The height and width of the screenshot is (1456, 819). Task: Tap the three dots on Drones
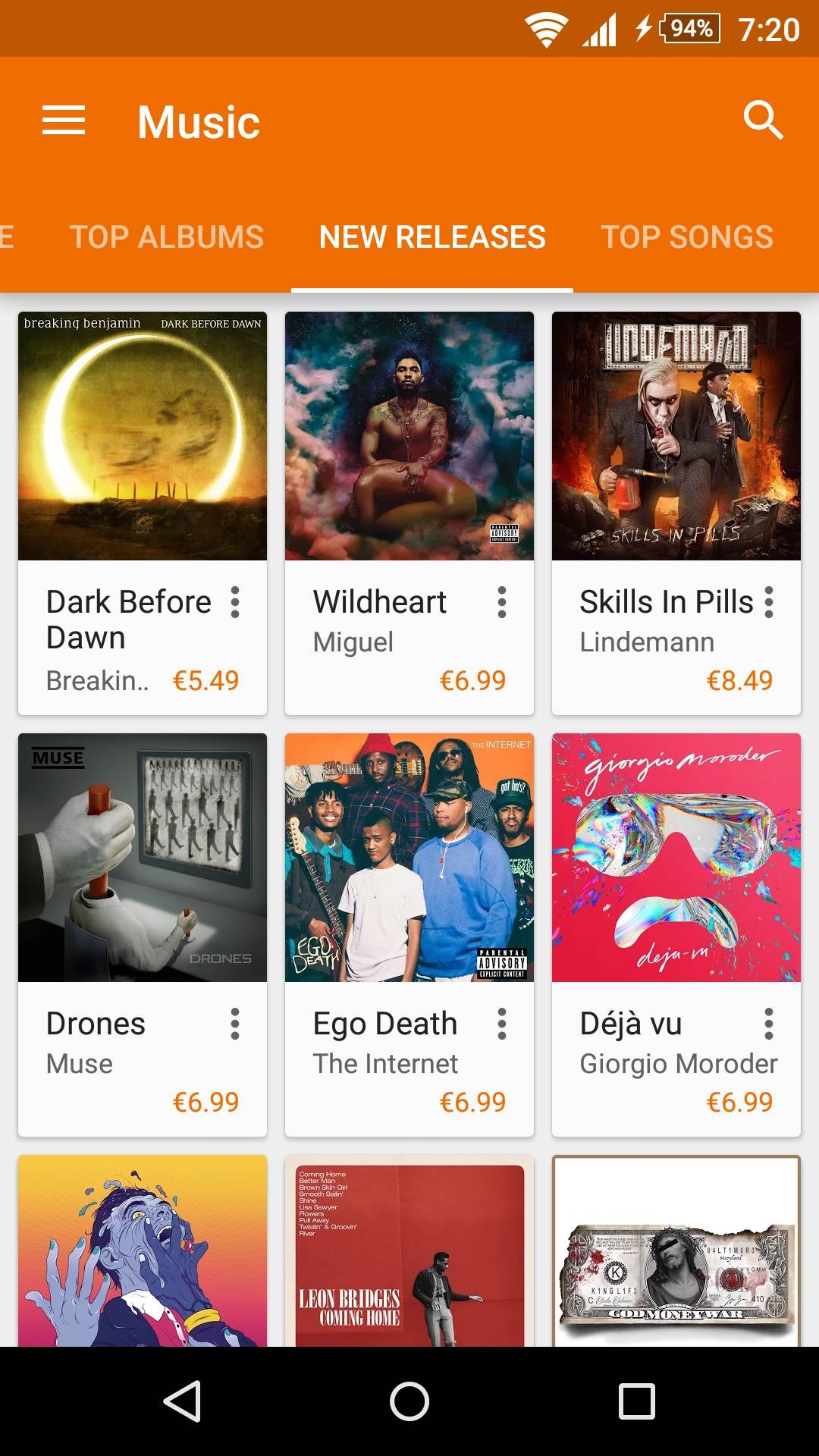(235, 1024)
